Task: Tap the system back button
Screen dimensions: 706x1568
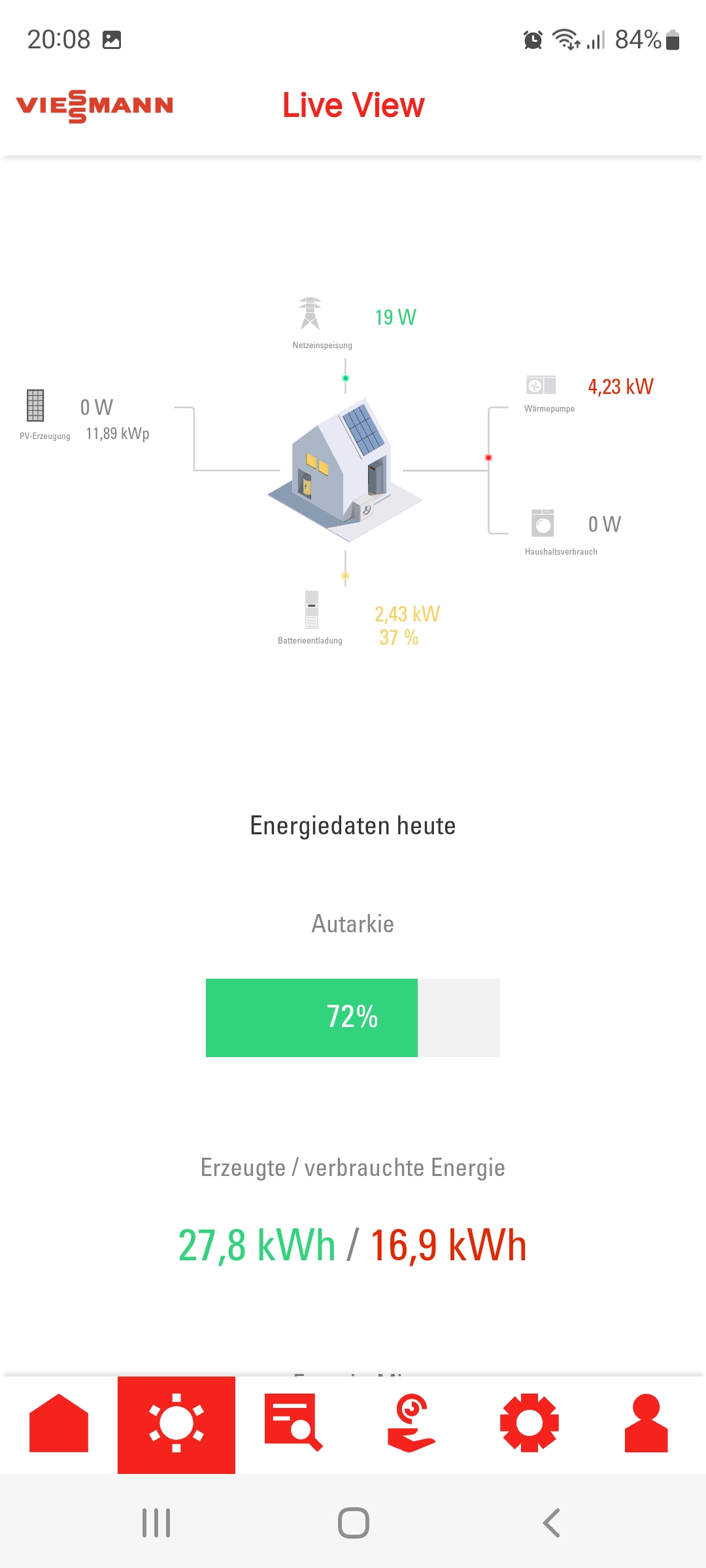Action: [551, 1523]
